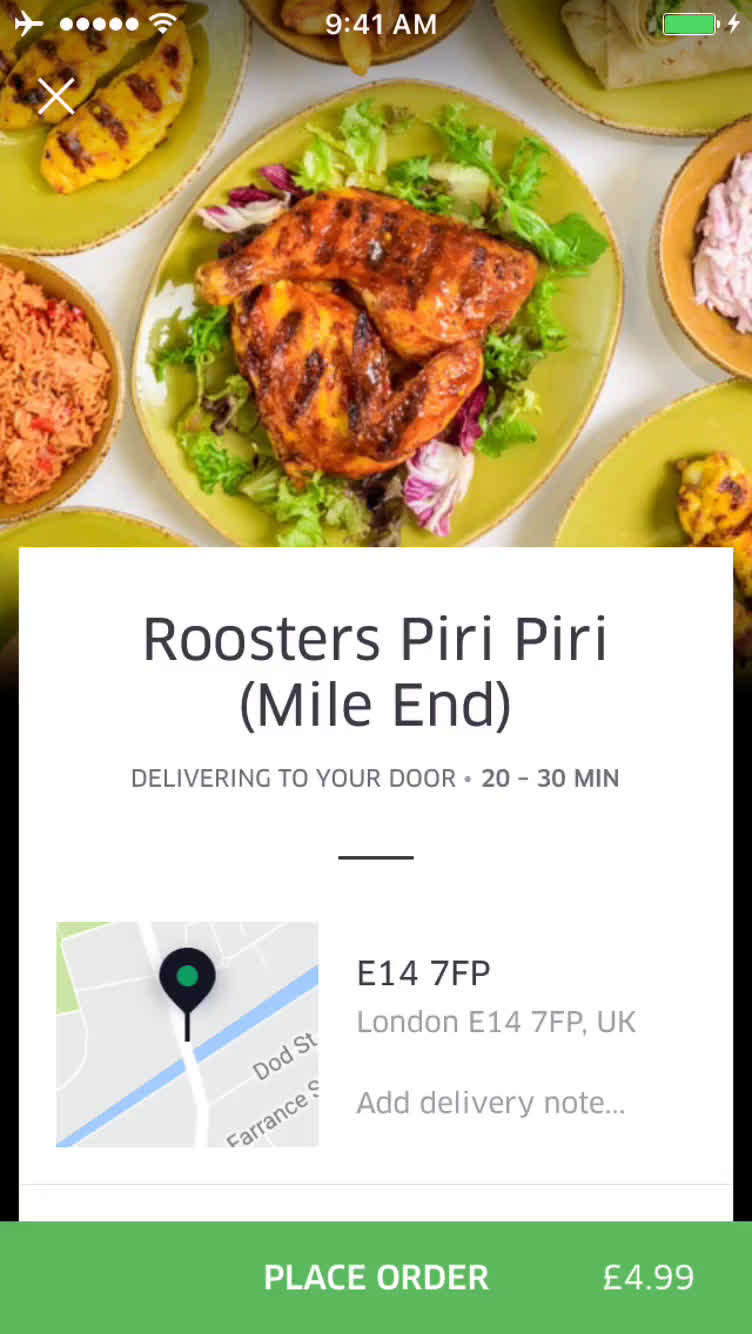This screenshot has height=1334, width=752.
Task: Add a delivery note
Action: pyautogui.click(x=490, y=1103)
